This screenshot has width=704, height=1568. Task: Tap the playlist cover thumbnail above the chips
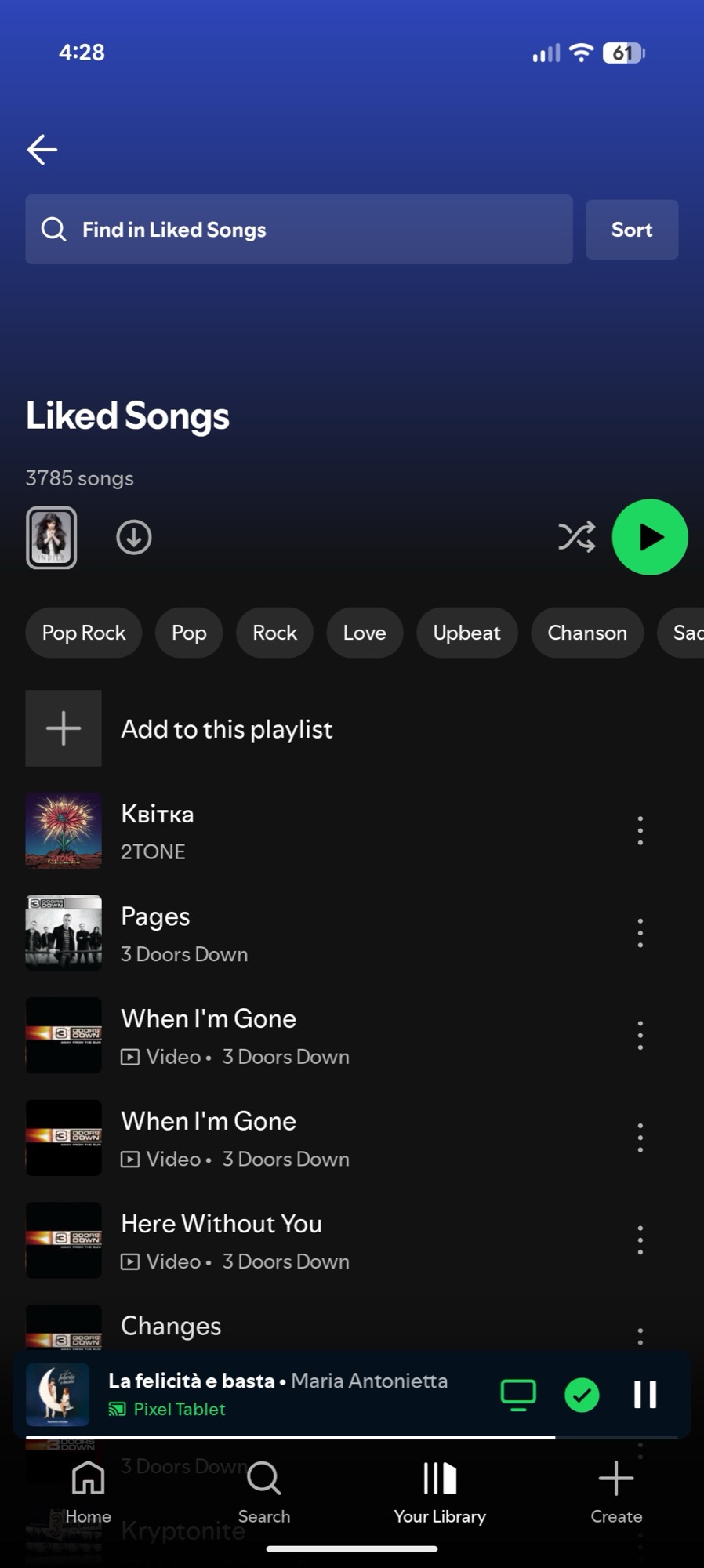coord(51,537)
